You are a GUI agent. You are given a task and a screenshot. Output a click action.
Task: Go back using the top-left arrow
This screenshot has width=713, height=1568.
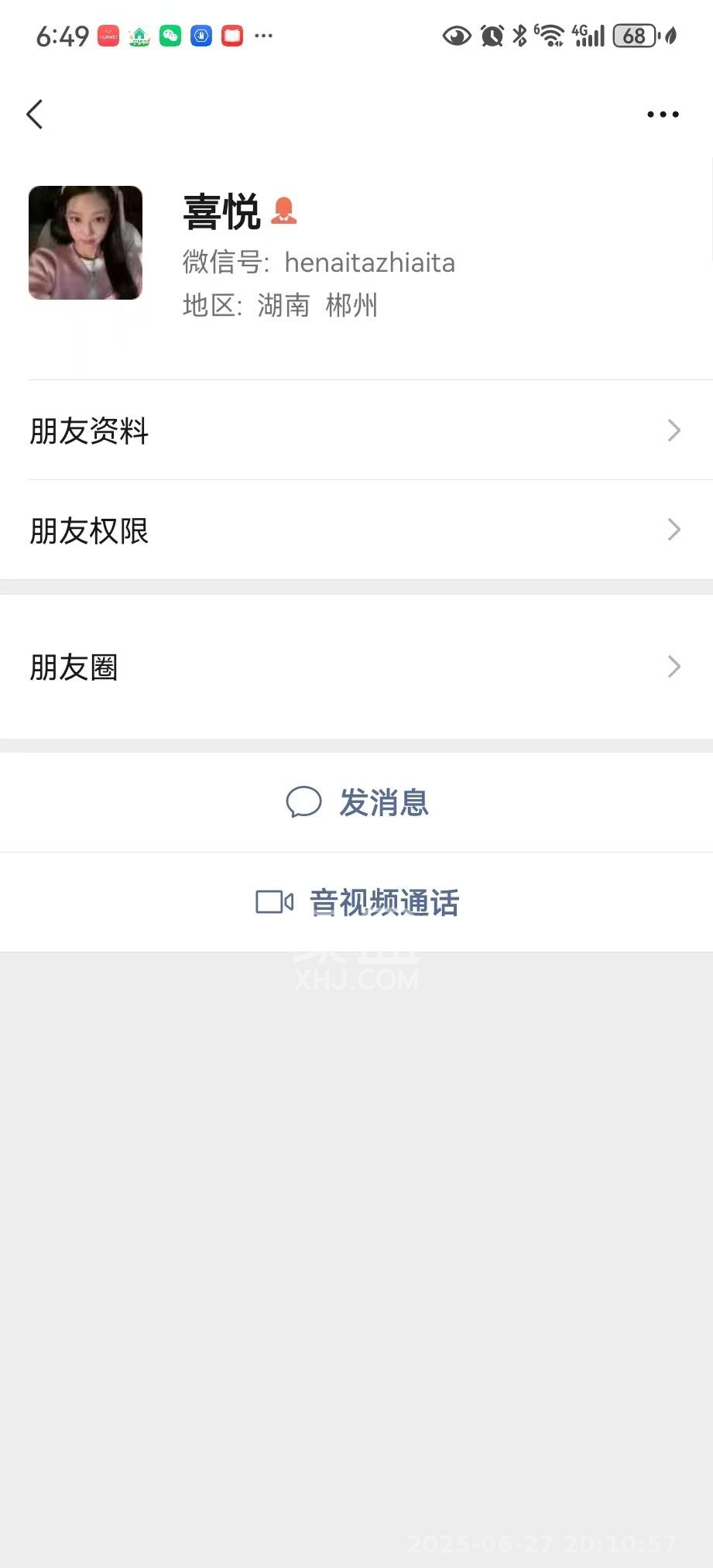(35, 115)
